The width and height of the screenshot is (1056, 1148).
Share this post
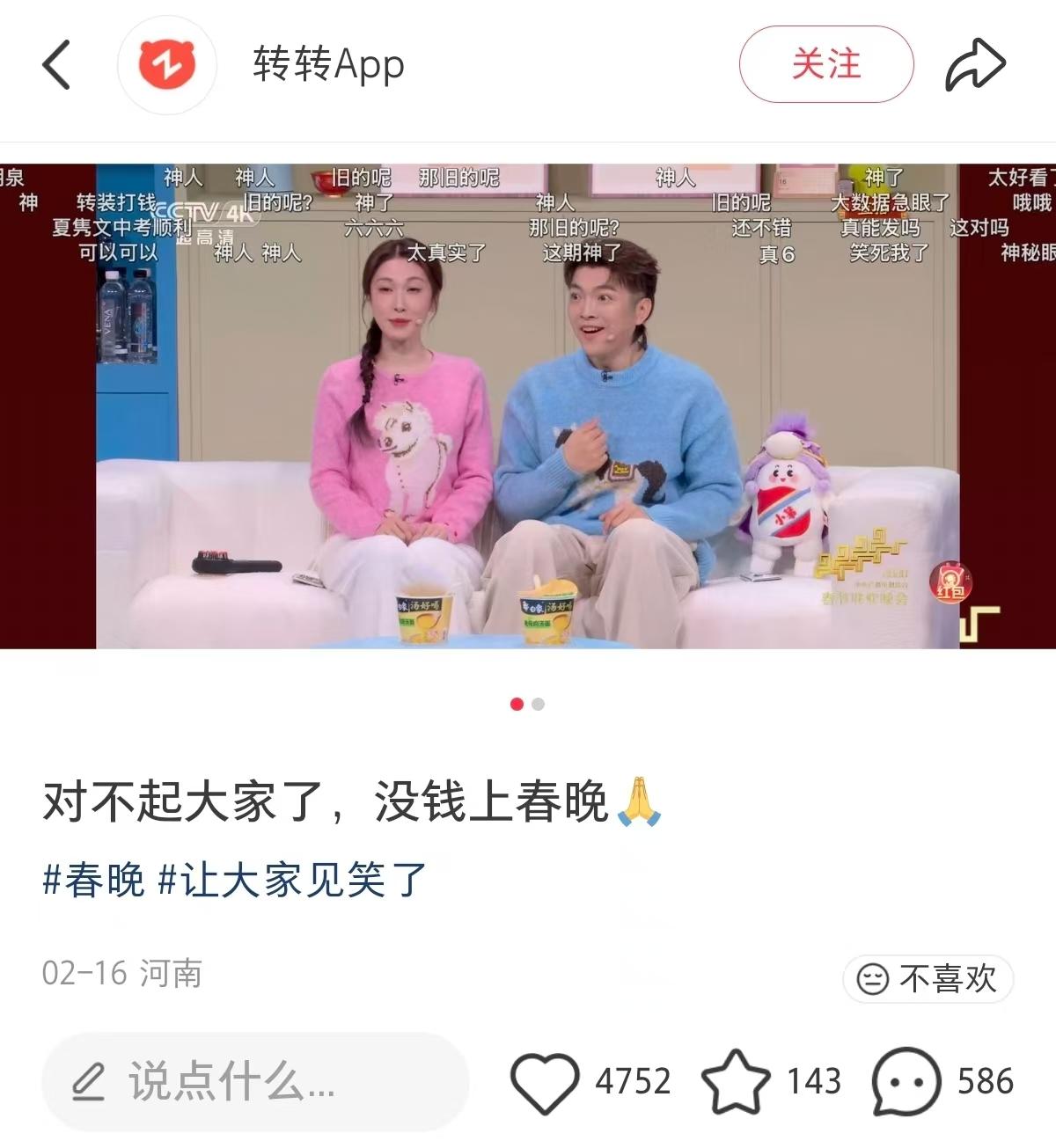tap(975, 64)
